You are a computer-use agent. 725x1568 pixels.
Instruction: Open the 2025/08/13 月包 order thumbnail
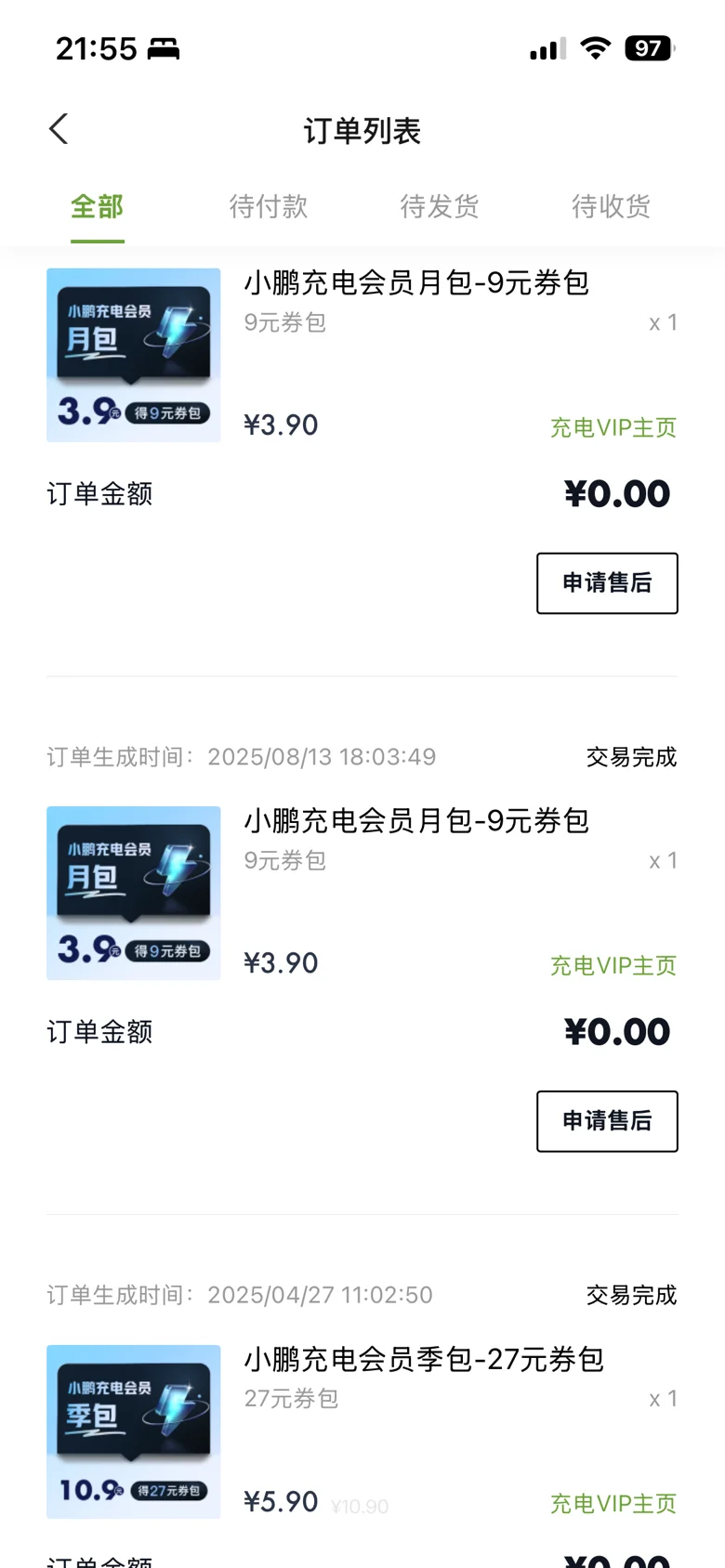134,893
